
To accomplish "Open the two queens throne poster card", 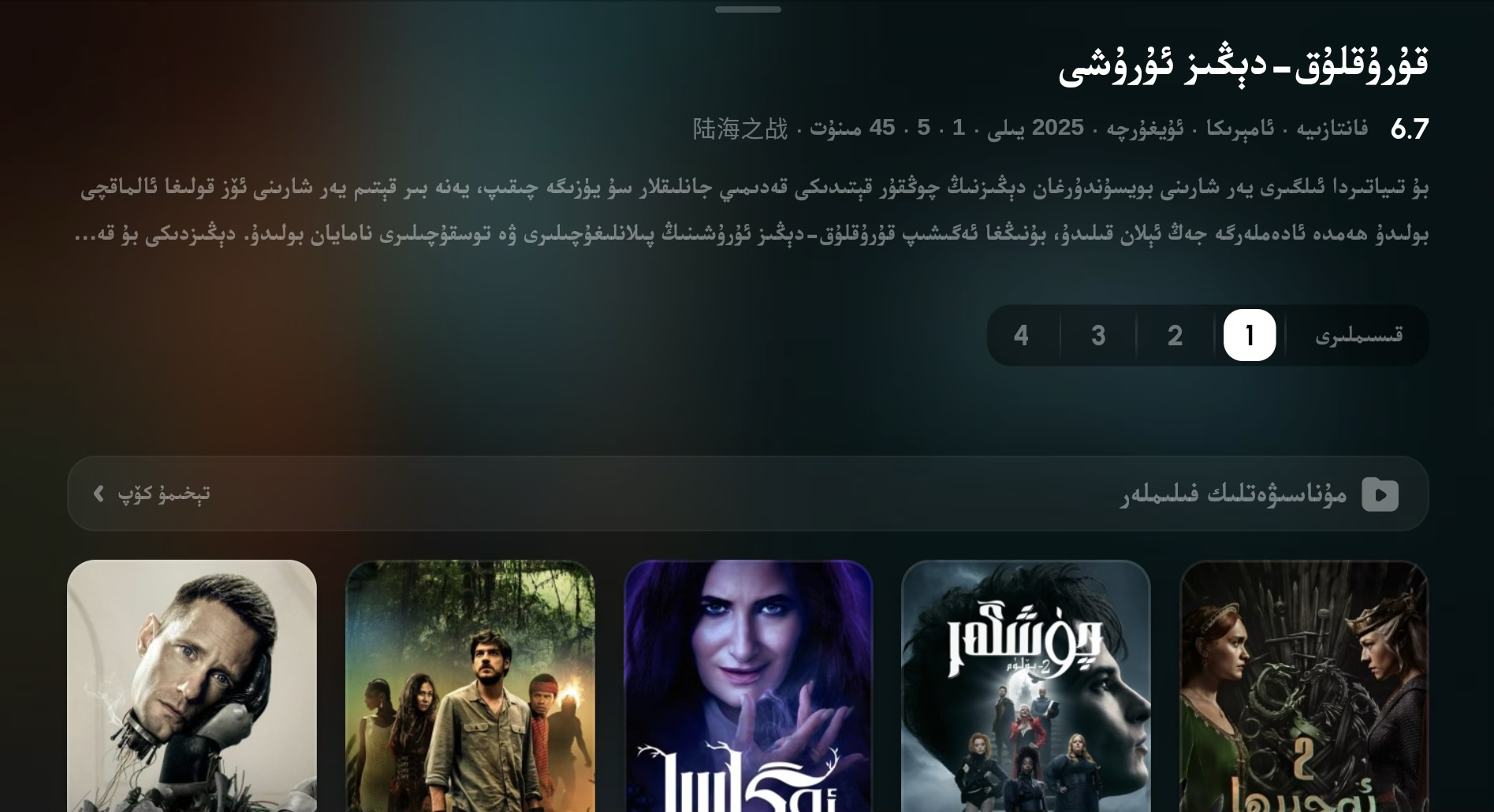I will 1303,686.
